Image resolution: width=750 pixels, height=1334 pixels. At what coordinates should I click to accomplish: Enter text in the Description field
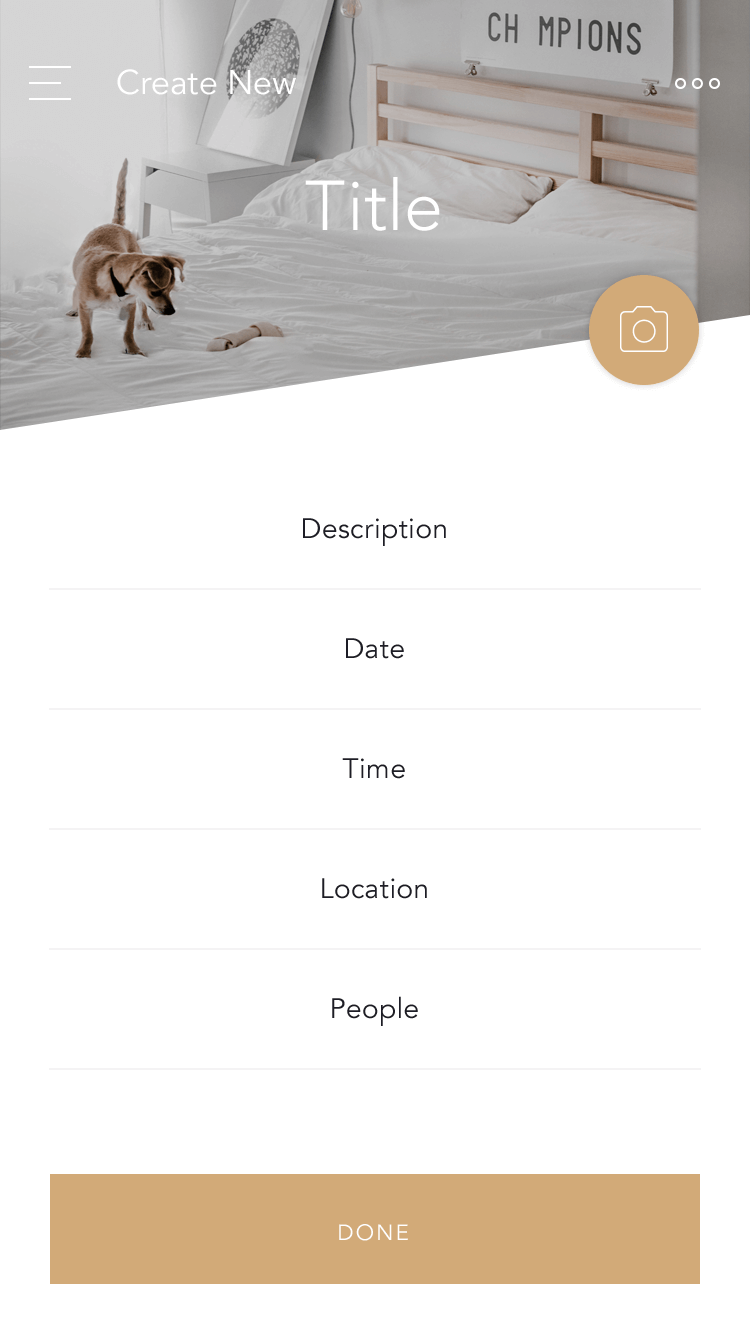[x=374, y=529]
